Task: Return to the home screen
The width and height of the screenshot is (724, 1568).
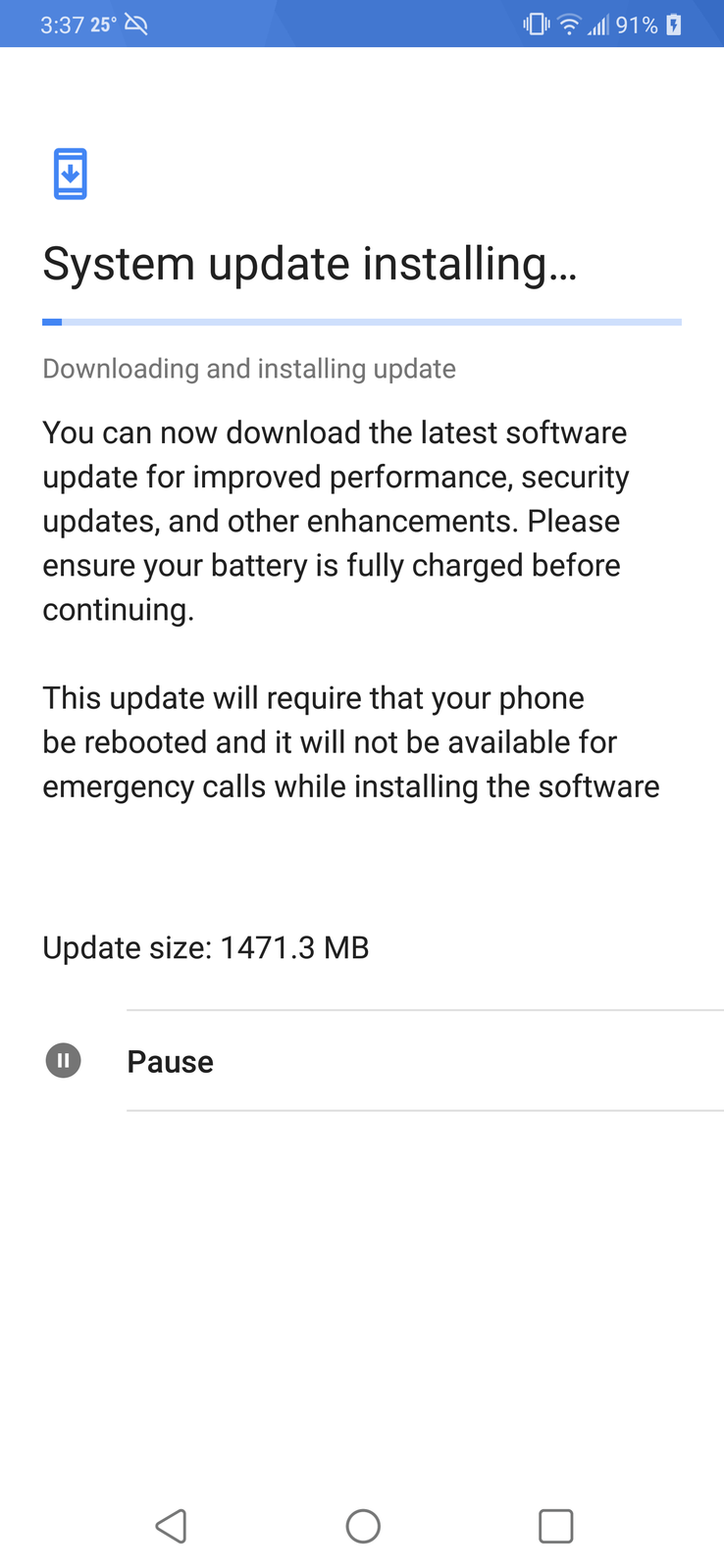Action: coord(363,1526)
